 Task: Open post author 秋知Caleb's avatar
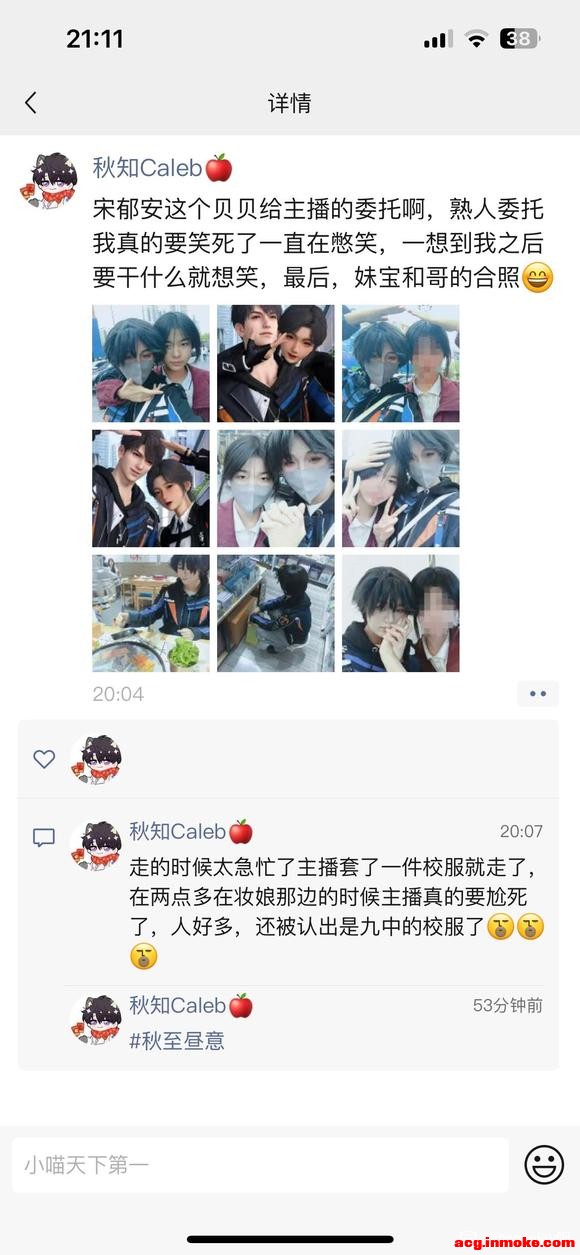coord(48,180)
